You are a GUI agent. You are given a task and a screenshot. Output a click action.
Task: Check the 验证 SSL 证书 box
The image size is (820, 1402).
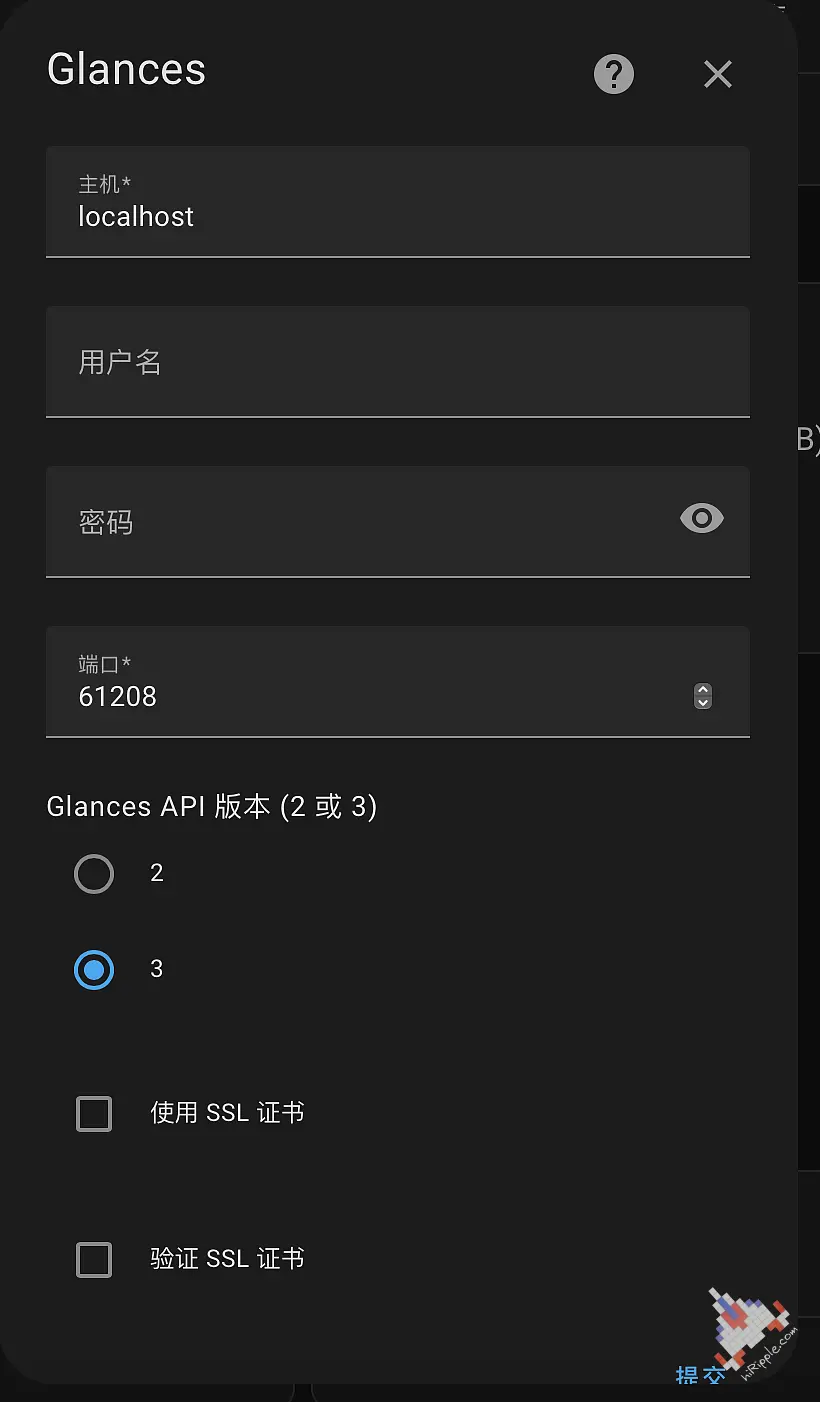(x=94, y=1260)
